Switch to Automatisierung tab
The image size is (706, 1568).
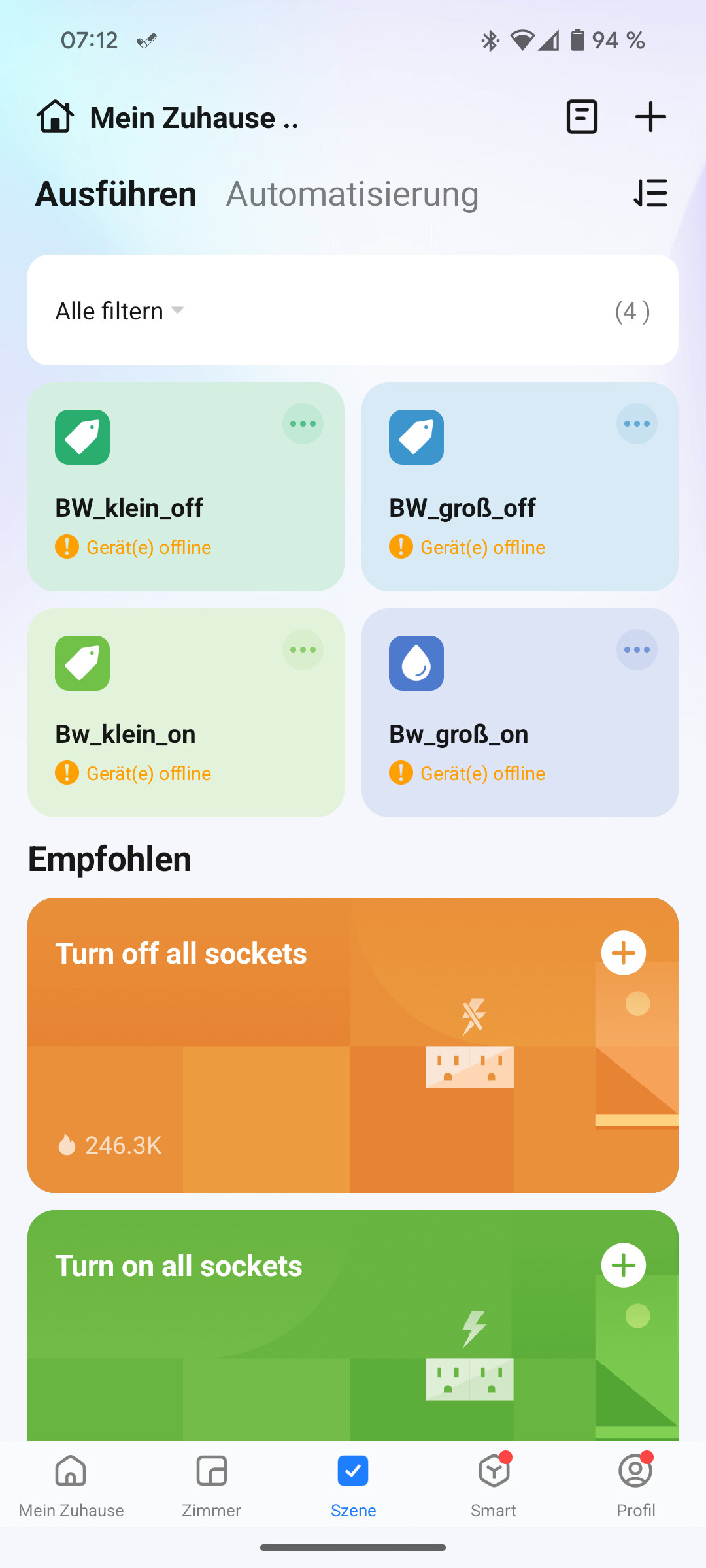352,194
